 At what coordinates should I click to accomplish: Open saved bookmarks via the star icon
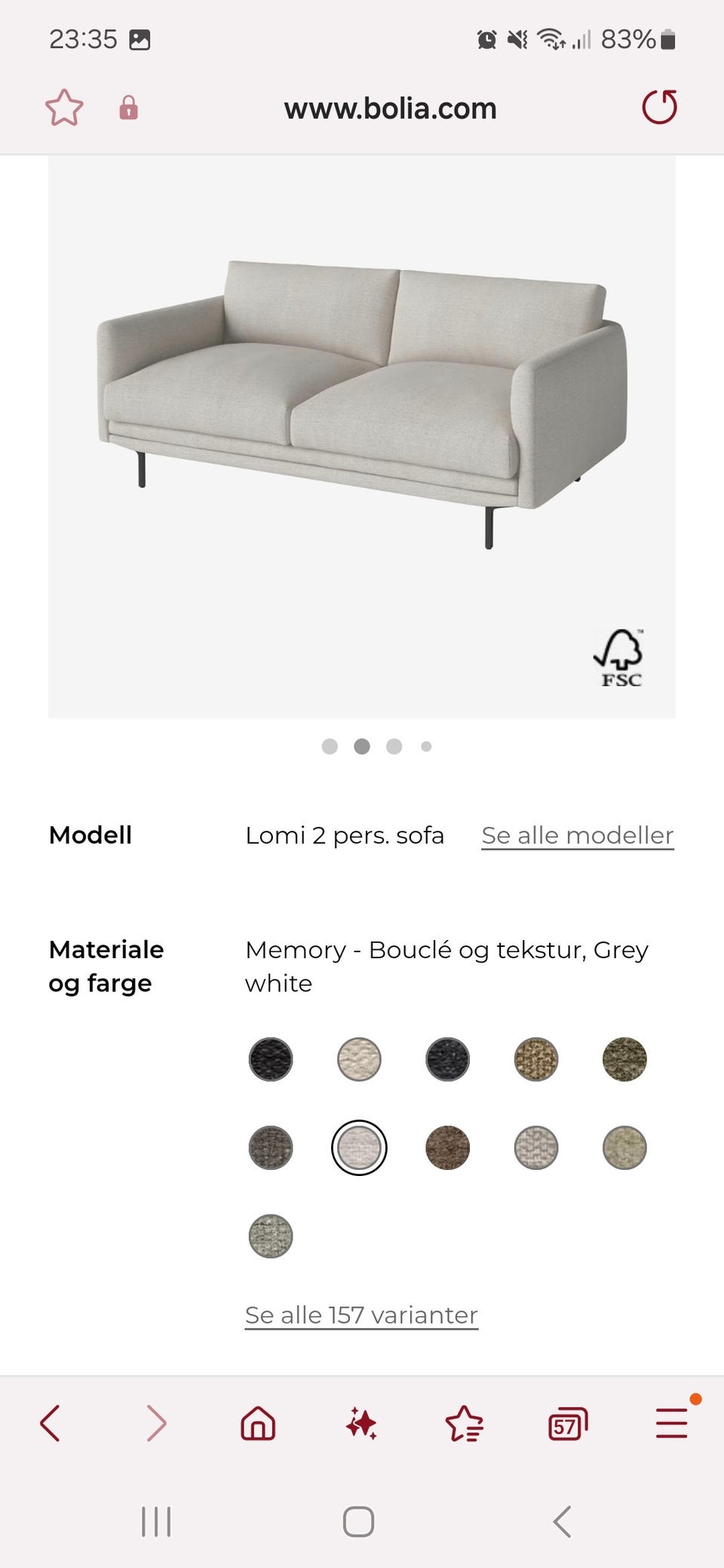click(x=465, y=1423)
